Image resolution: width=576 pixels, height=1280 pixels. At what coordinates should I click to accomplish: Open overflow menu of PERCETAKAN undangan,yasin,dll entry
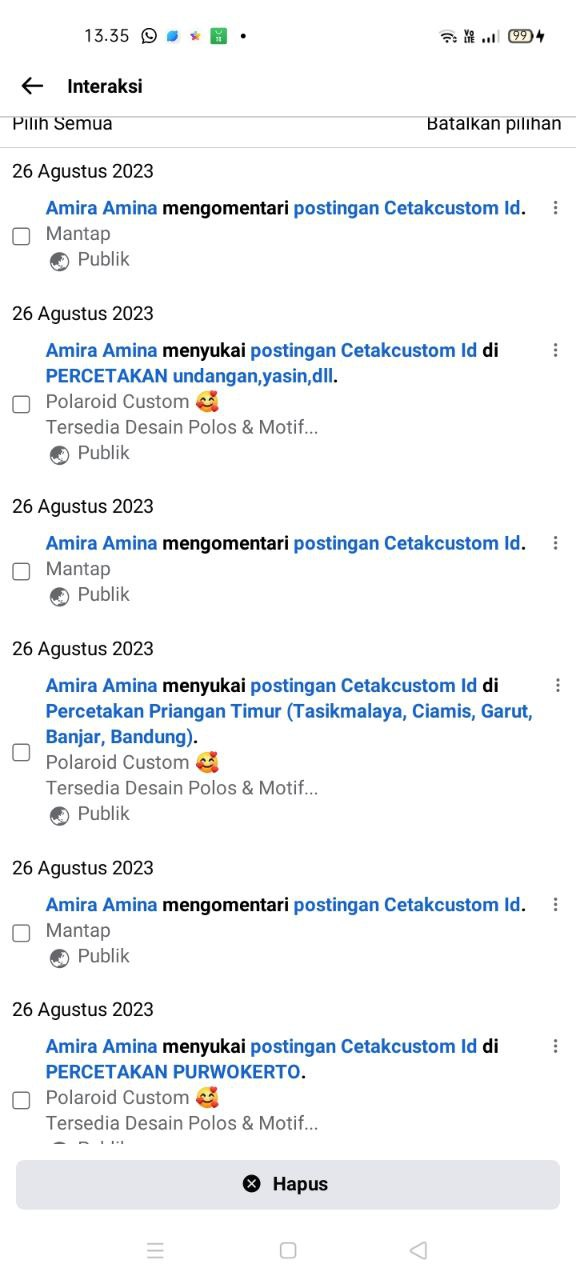click(556, 350)
